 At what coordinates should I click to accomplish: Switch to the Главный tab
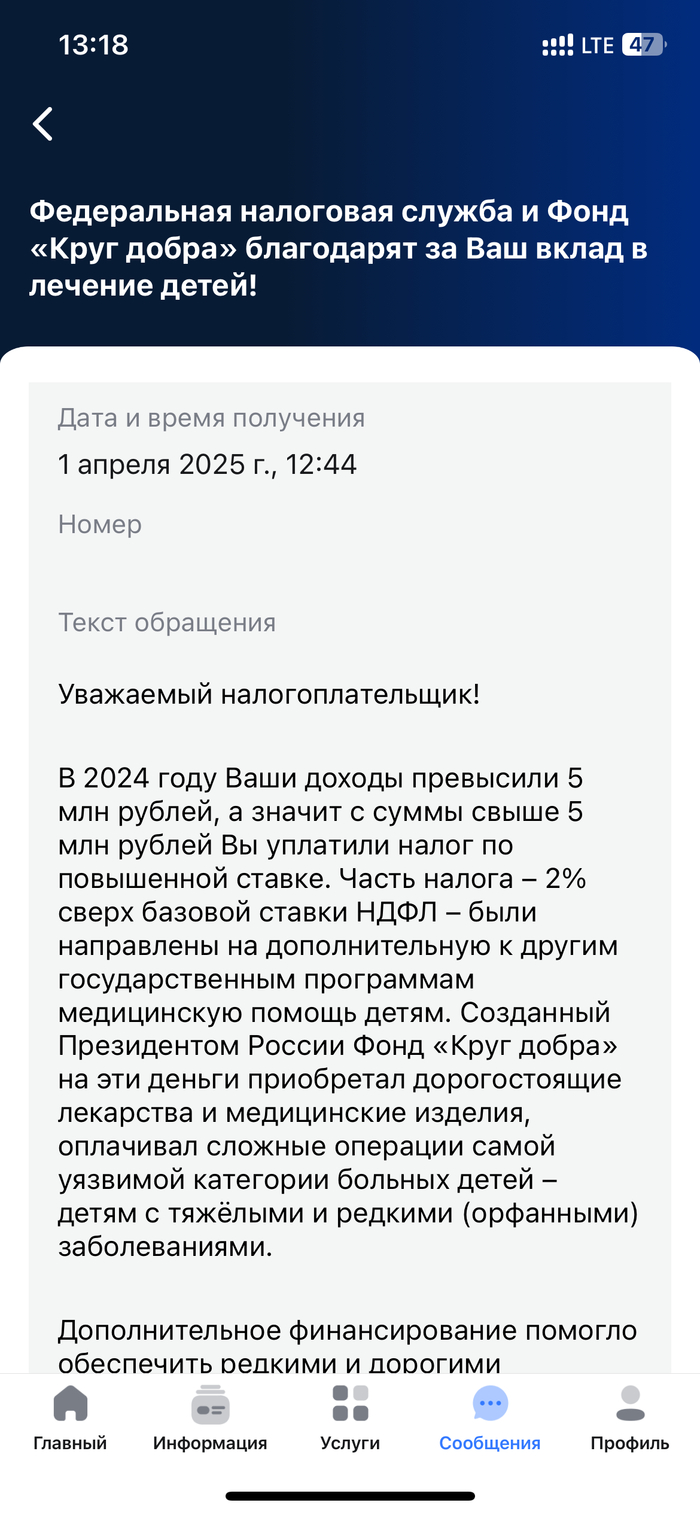pos(70,1416)
